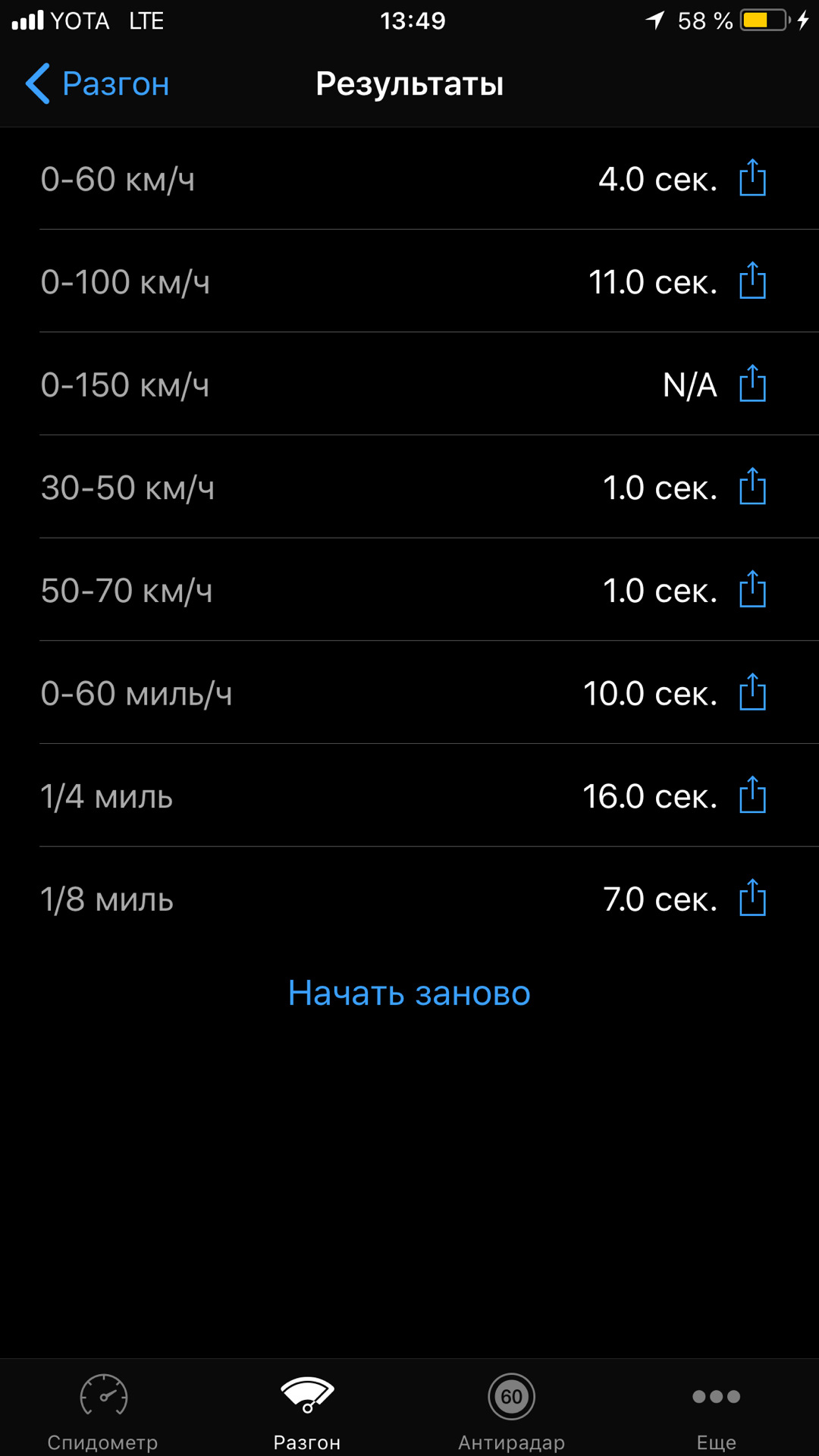Share the 0-100 км/ч result

(752, 281)
